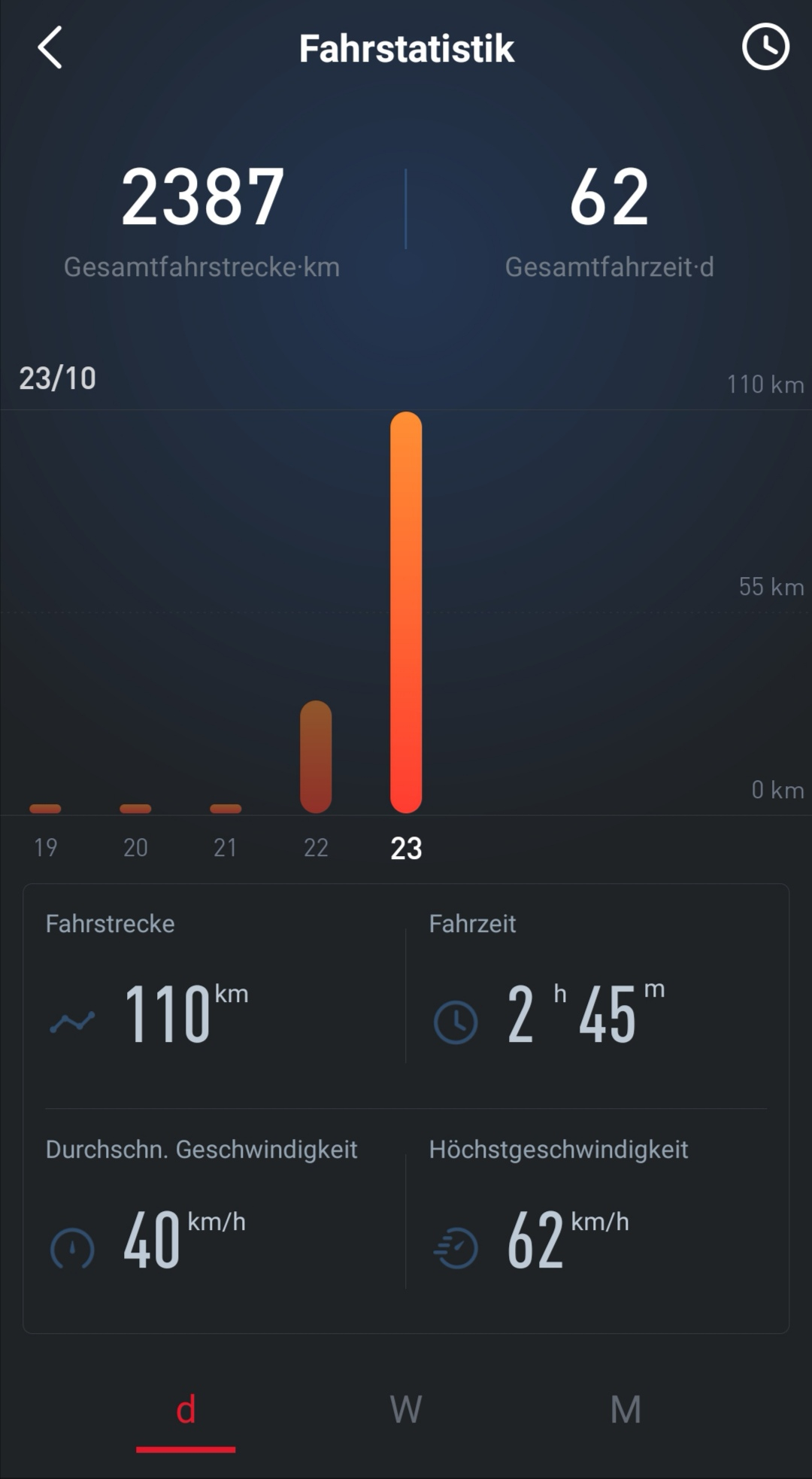Switch to the monthly M tab
Screen dimensions: 812x1479
coord(626,1409)
